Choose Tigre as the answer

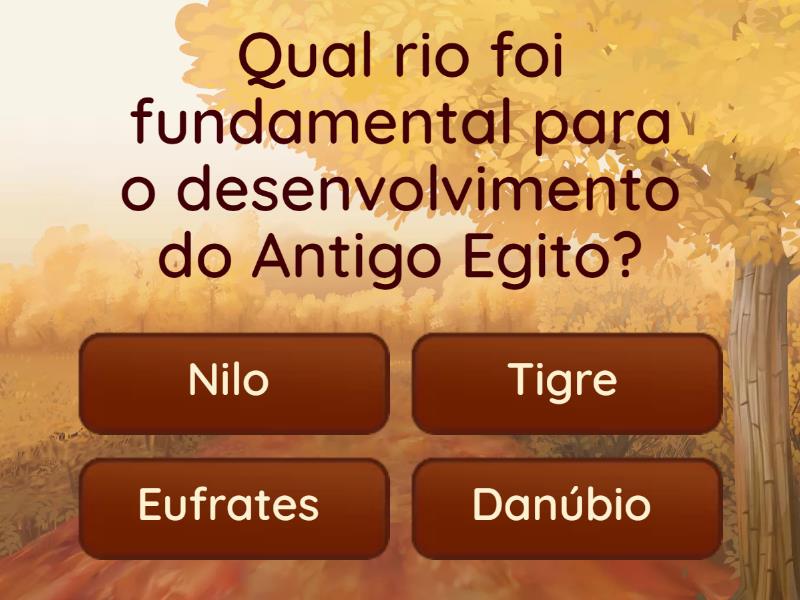566,383
